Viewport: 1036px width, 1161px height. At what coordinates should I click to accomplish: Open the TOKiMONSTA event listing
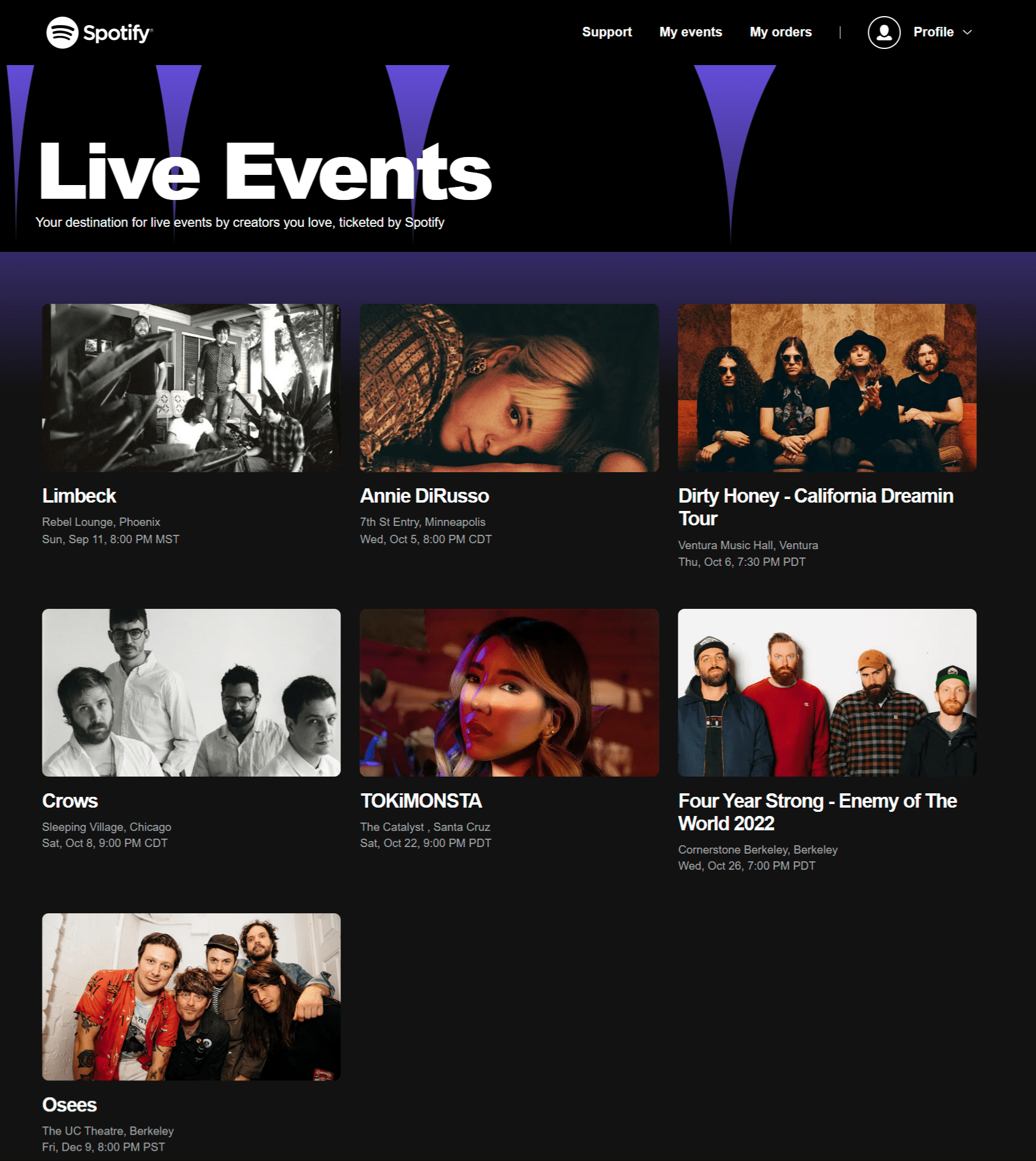click(x=421, y=800)
